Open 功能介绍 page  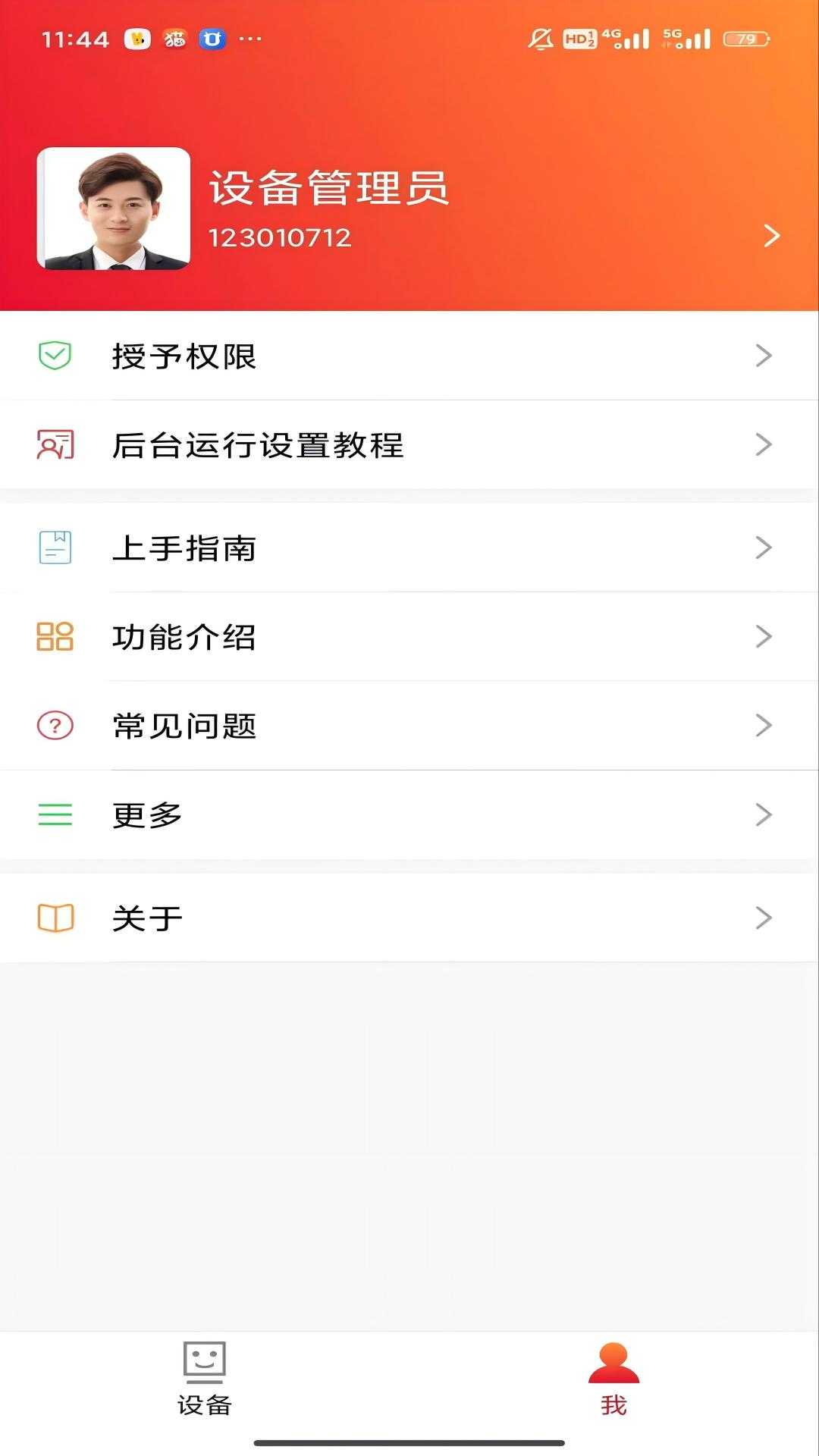pos(409,636)
